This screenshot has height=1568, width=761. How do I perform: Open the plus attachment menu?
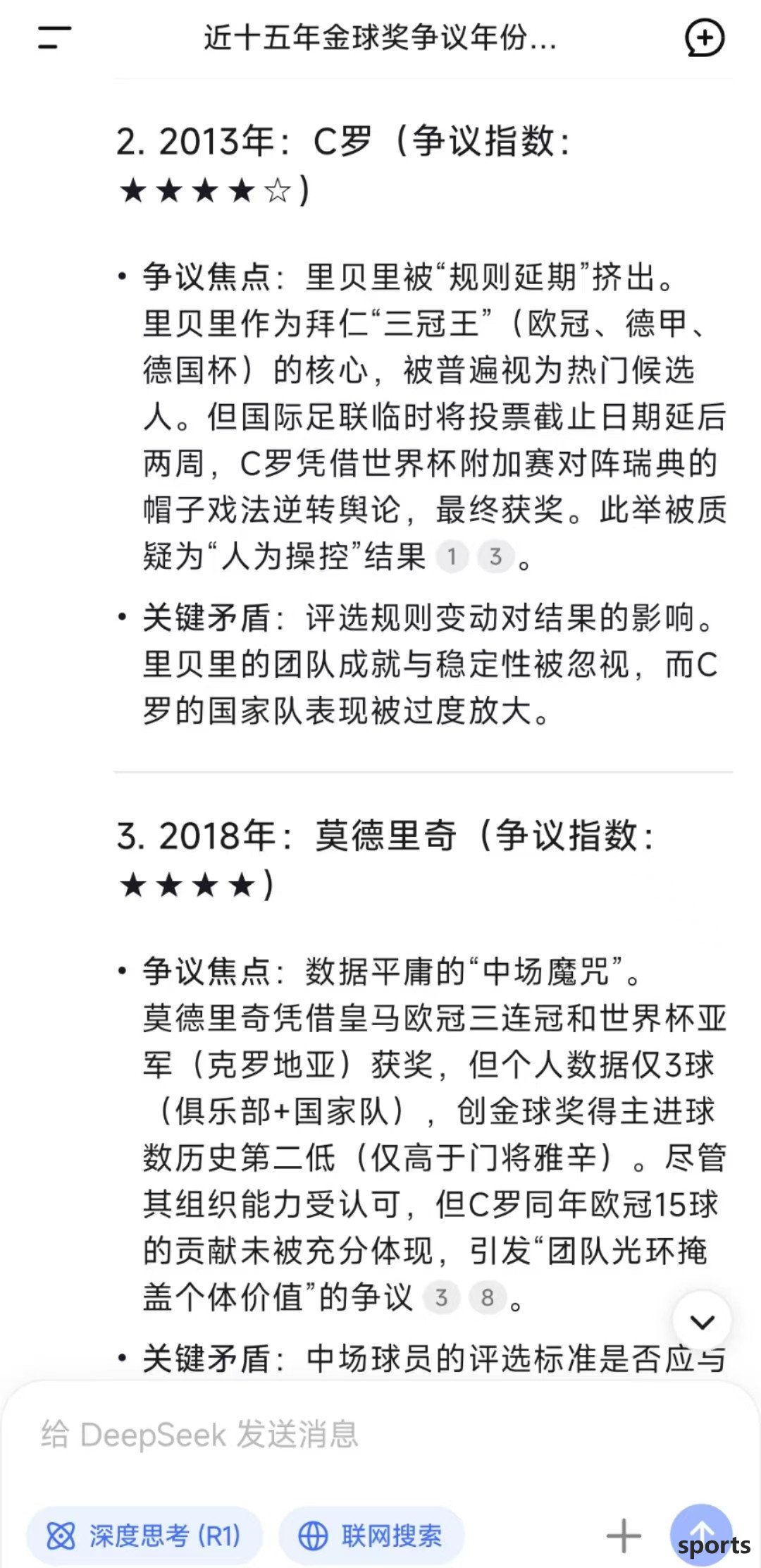click(x=624, y=1536)
